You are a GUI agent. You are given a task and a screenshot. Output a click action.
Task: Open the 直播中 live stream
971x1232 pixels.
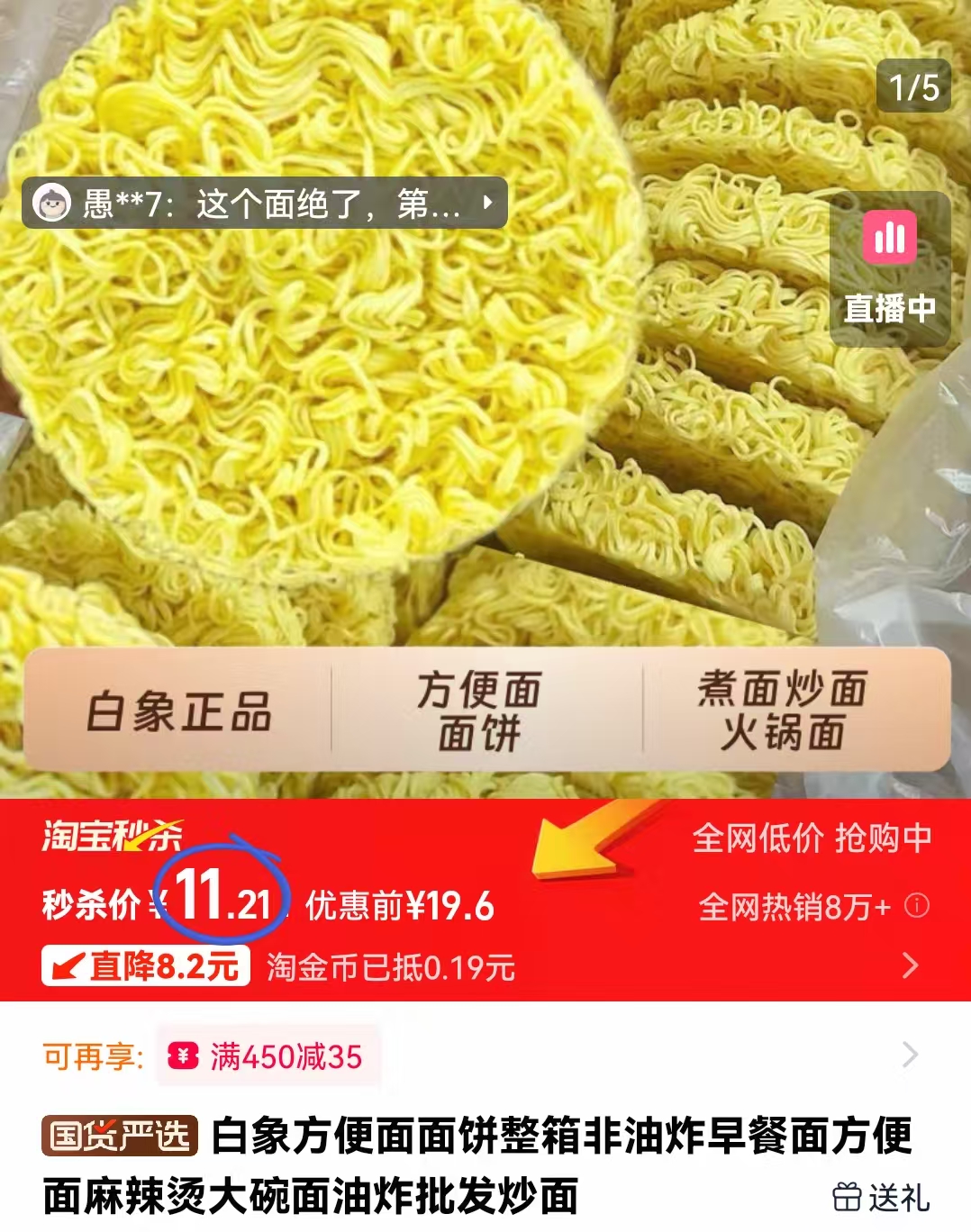889,307
